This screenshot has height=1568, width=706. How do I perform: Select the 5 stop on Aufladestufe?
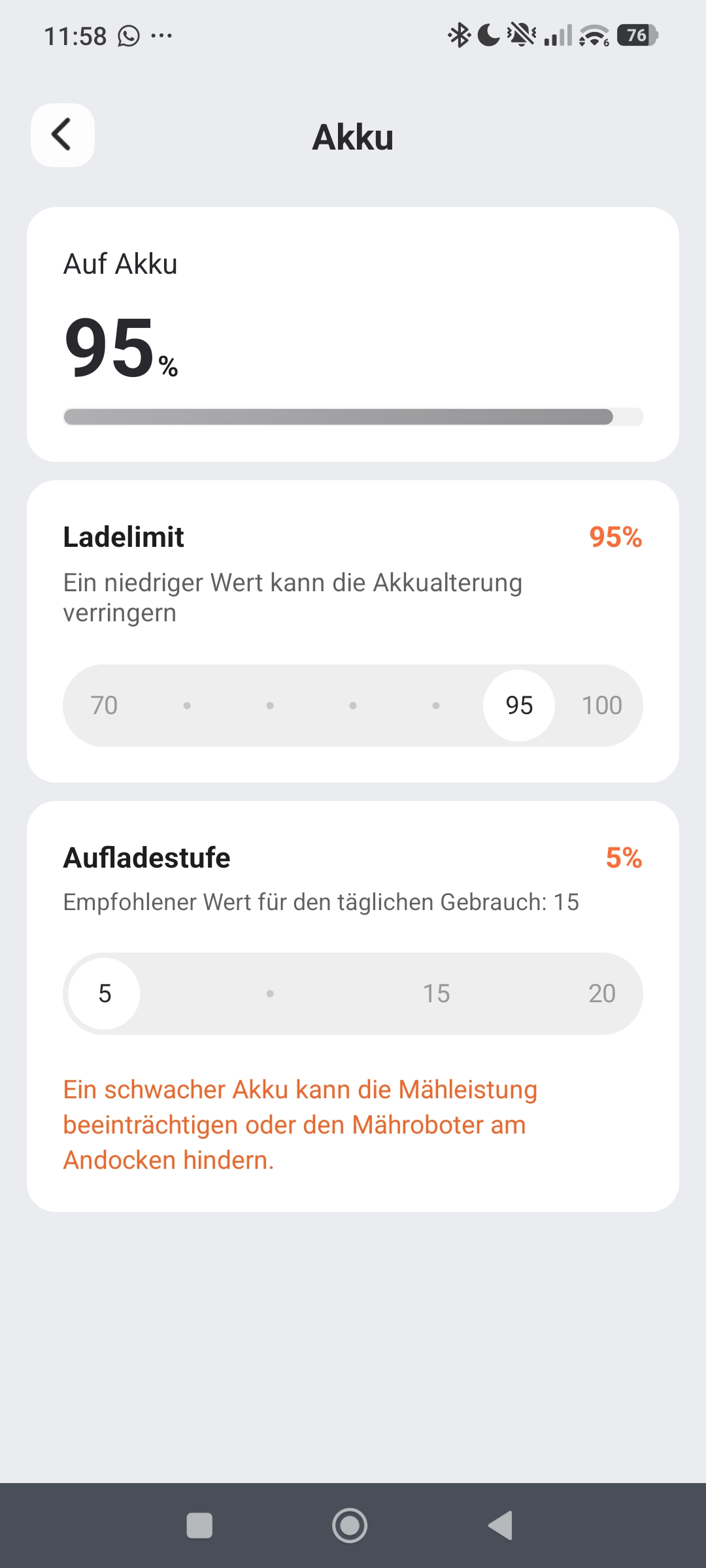point(105,994)
